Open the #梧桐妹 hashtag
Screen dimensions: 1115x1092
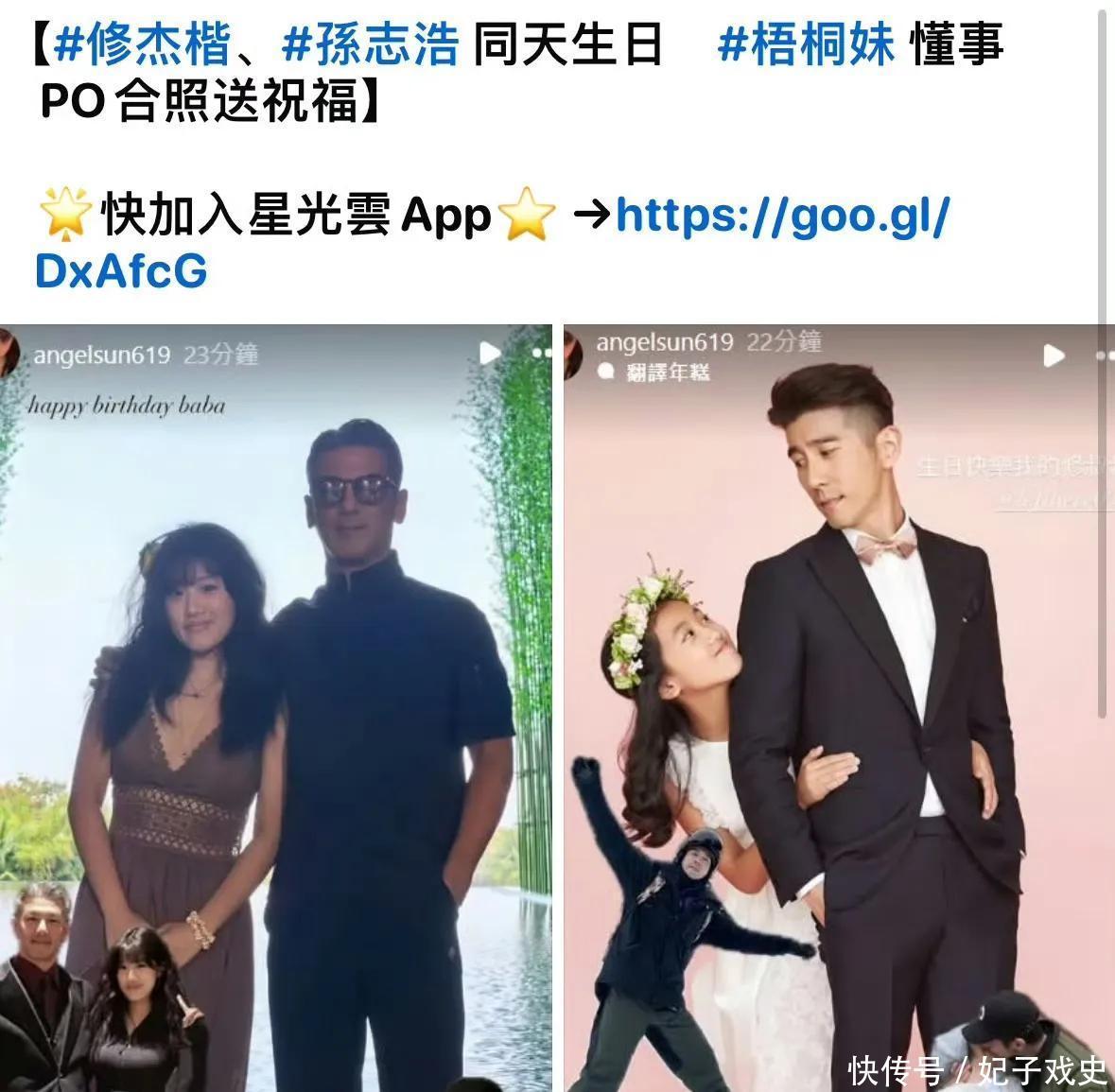806,44
